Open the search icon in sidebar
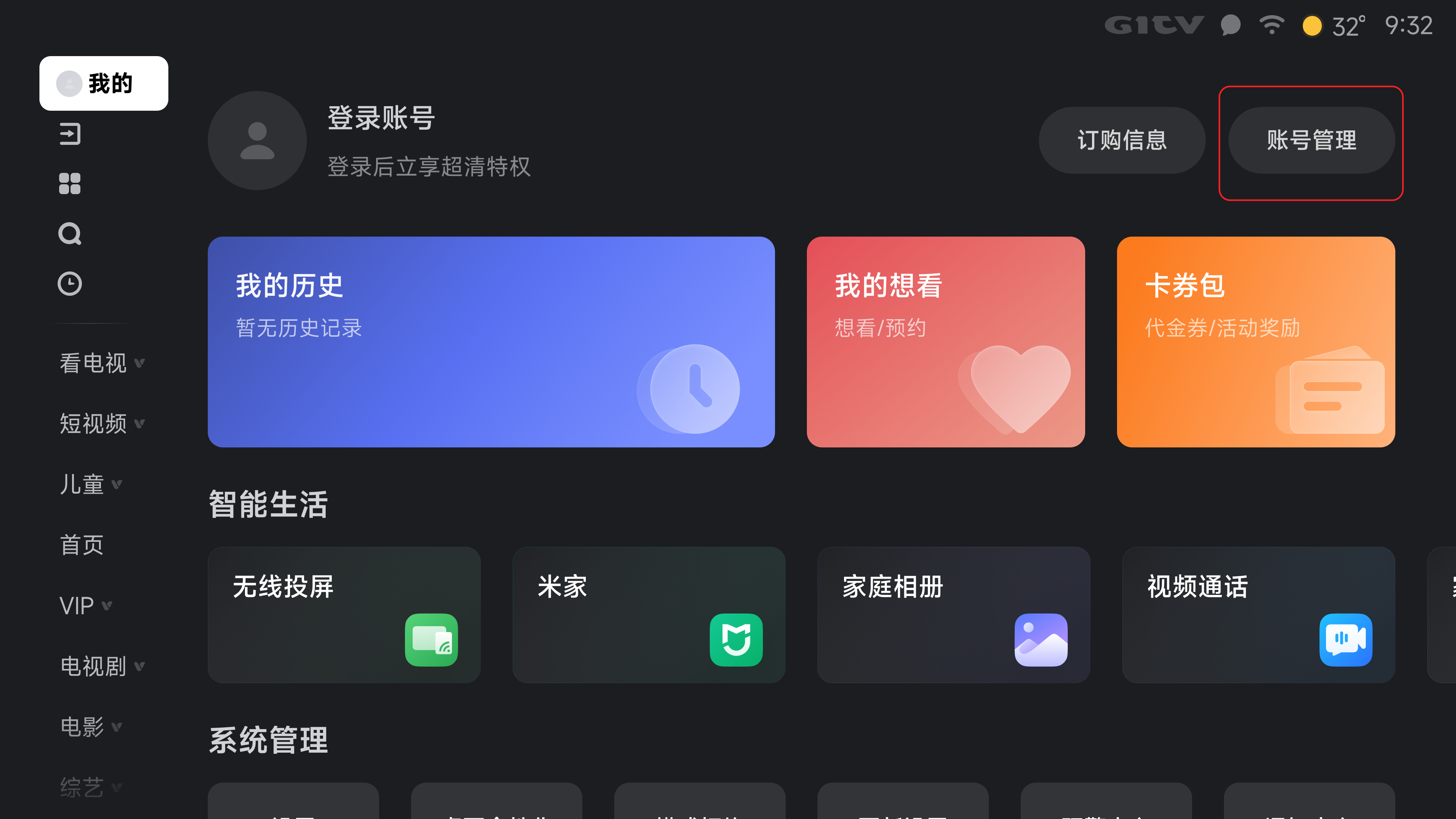The image size is (1456, 819). tap(69, 234)
